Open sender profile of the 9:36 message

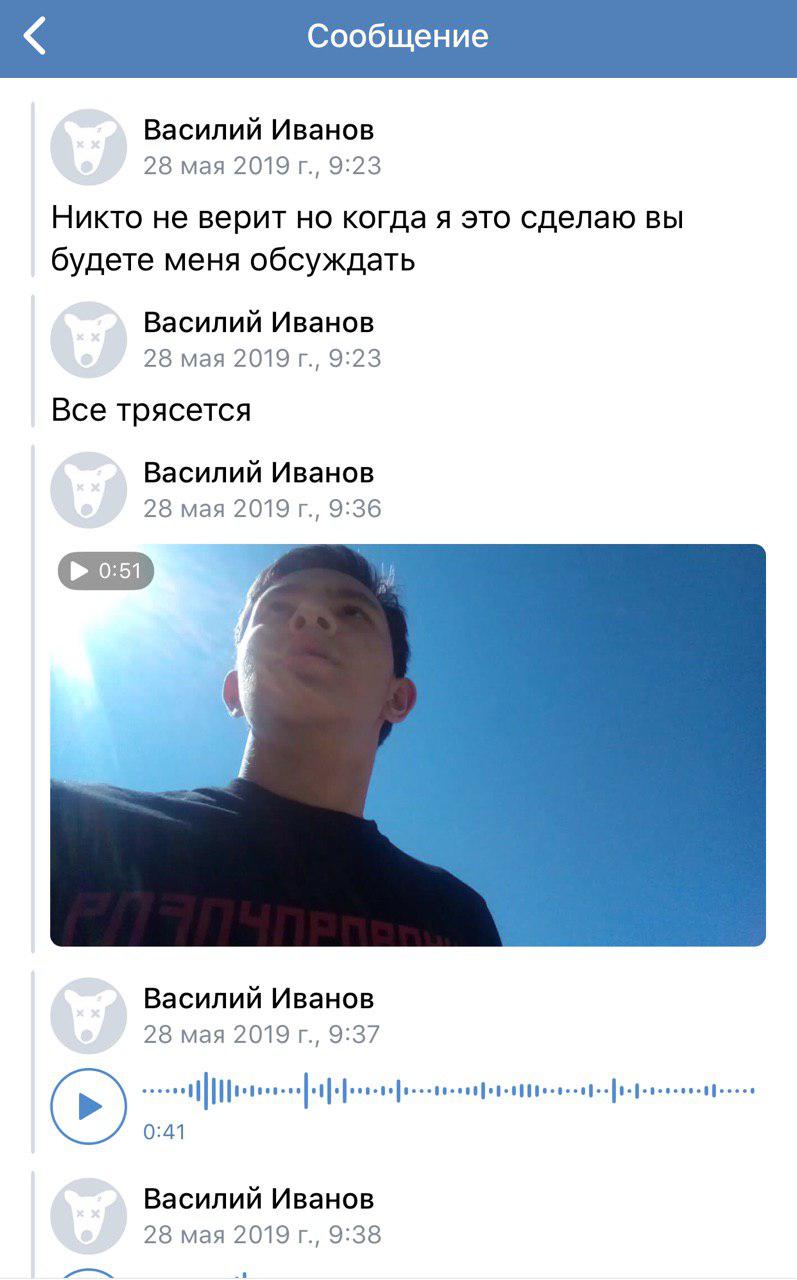(259, 472)
